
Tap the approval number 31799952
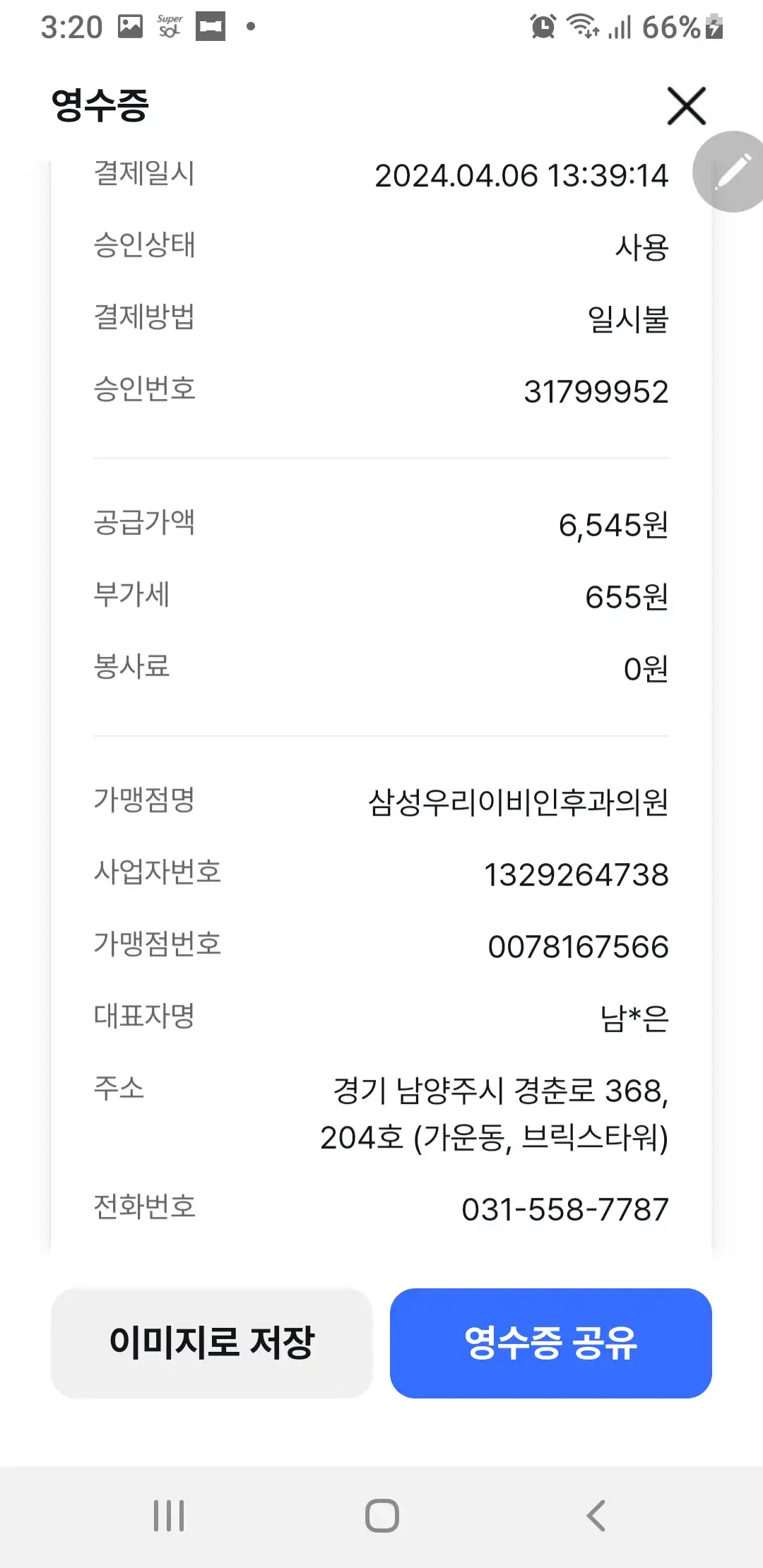(597, 393)
